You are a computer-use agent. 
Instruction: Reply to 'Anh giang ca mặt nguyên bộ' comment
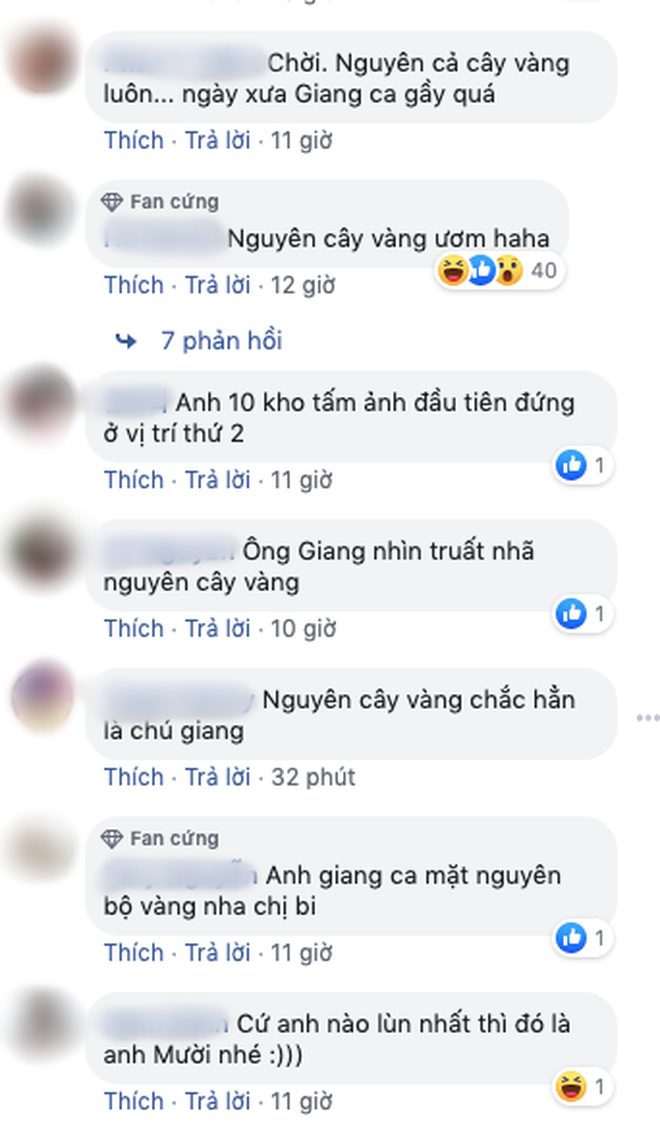(218, 952)
